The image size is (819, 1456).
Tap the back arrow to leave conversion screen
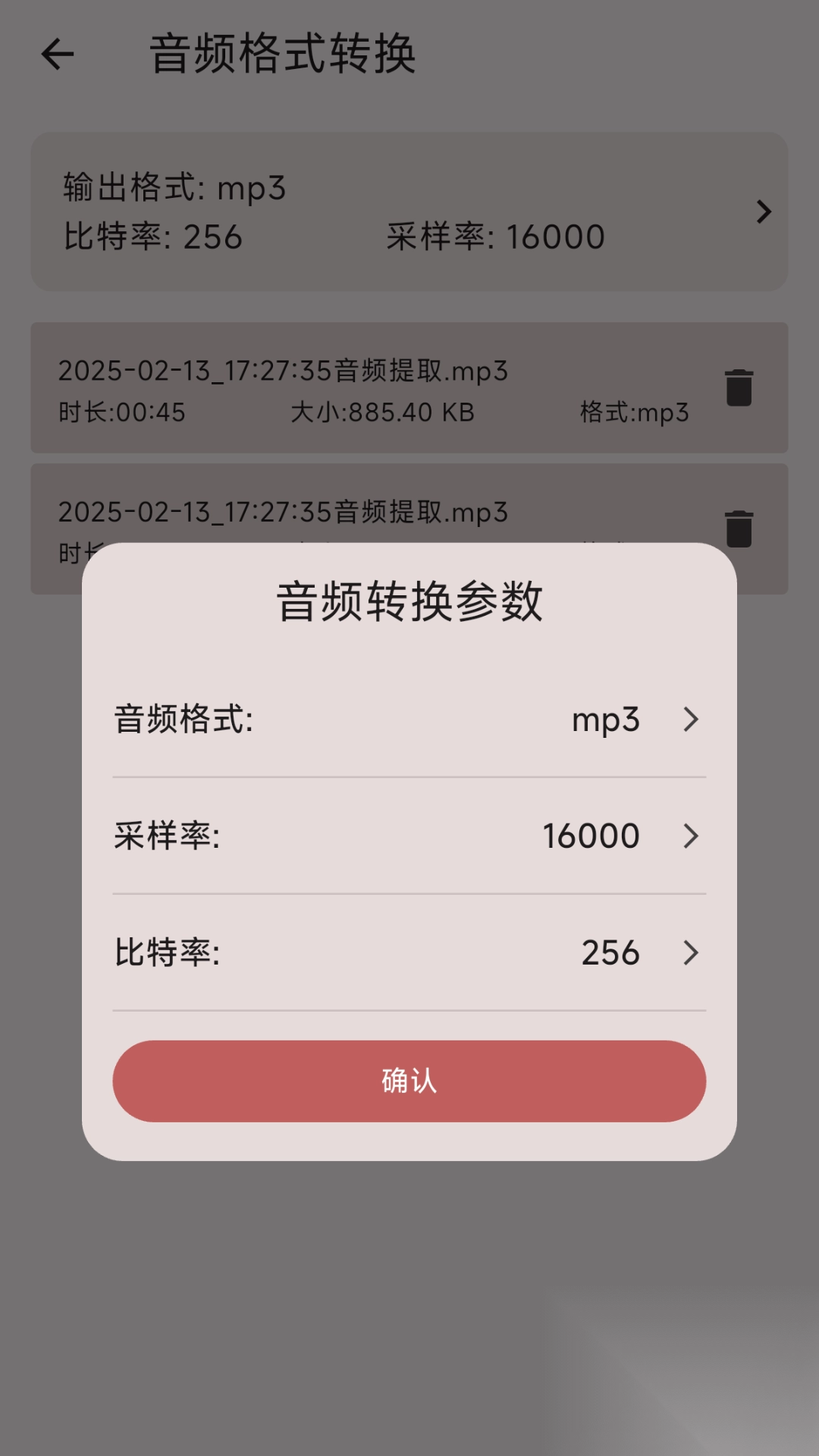(x=55, y=53)
